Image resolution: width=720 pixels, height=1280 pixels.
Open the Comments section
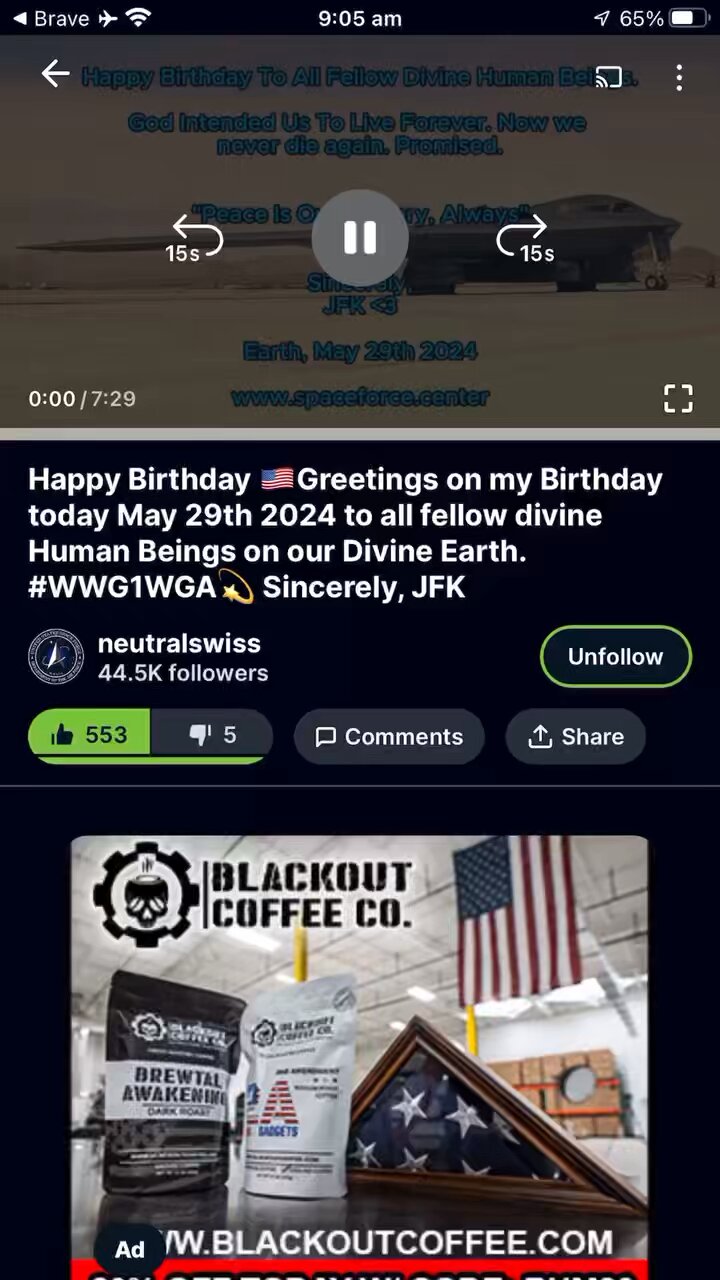point(389,737)
